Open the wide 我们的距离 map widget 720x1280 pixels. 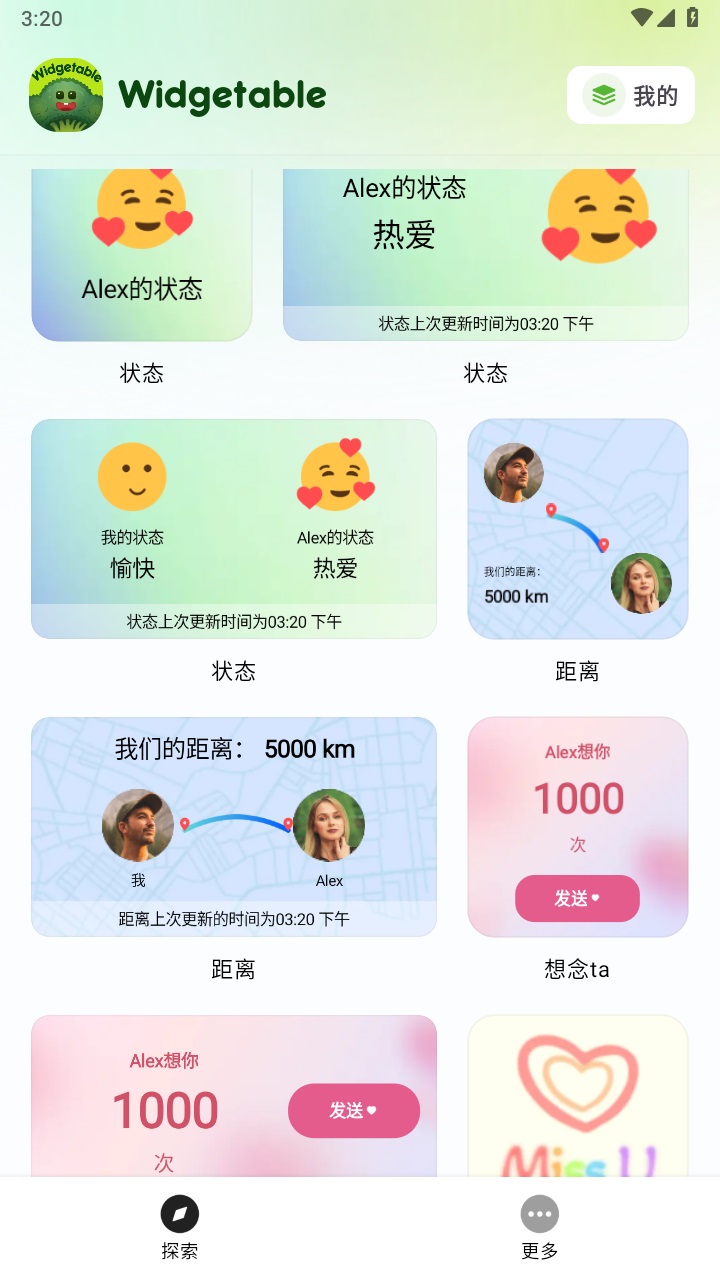(234, 826)
